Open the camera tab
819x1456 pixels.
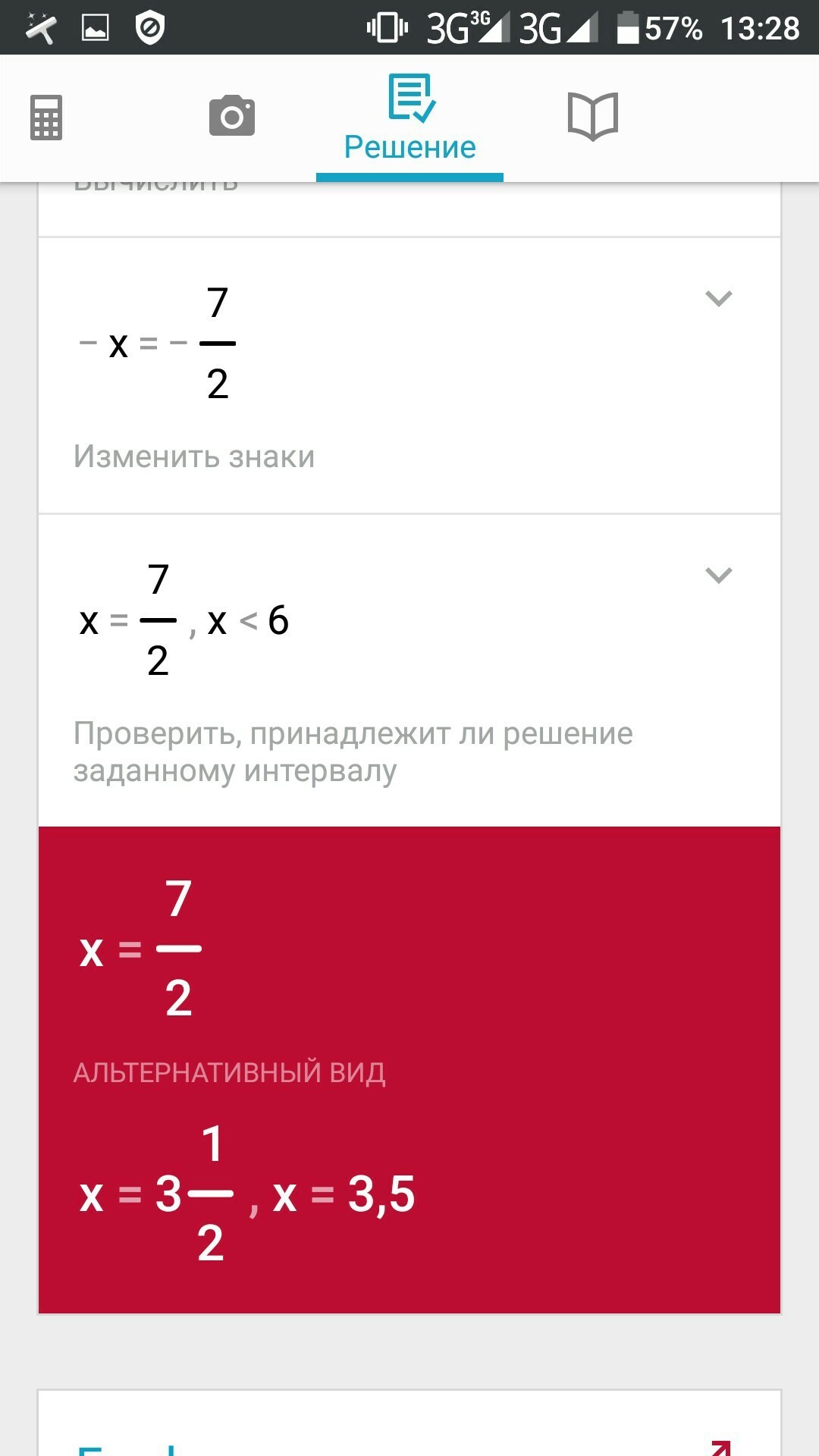[232, 116]
